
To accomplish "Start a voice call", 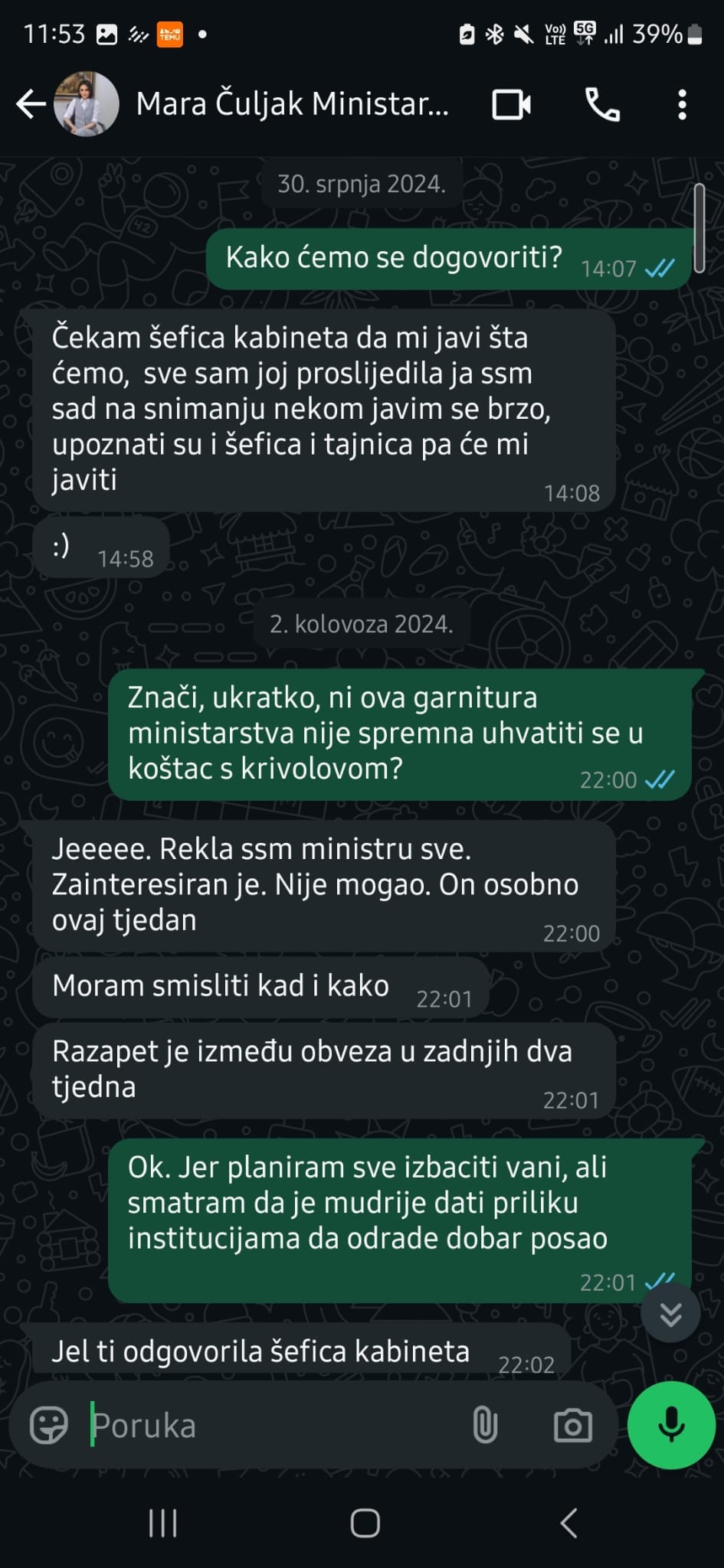I will (x=602, y=104).
